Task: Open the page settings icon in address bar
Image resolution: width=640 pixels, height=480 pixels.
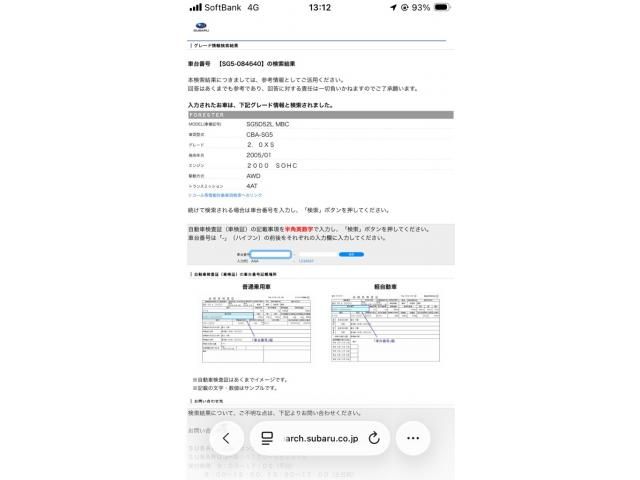Action: [x=267, y=438]
